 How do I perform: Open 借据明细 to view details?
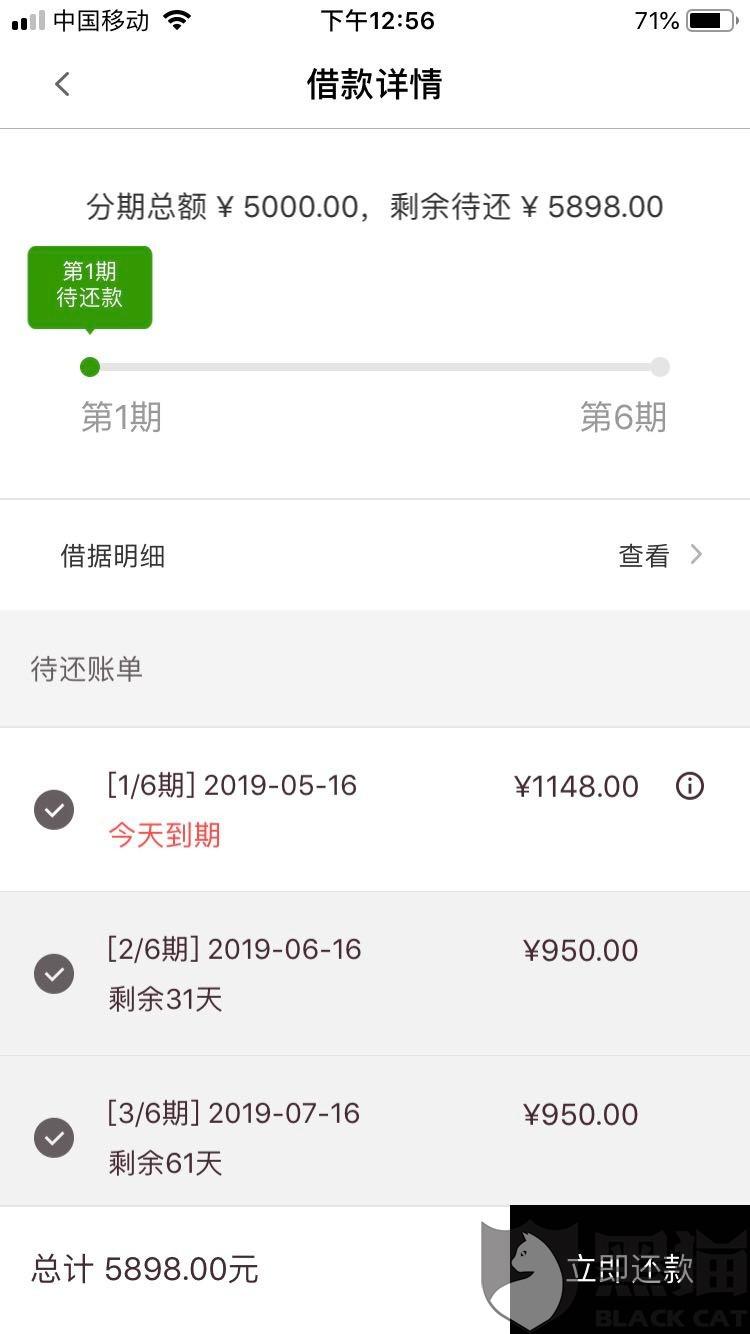[x=660, y=556]
